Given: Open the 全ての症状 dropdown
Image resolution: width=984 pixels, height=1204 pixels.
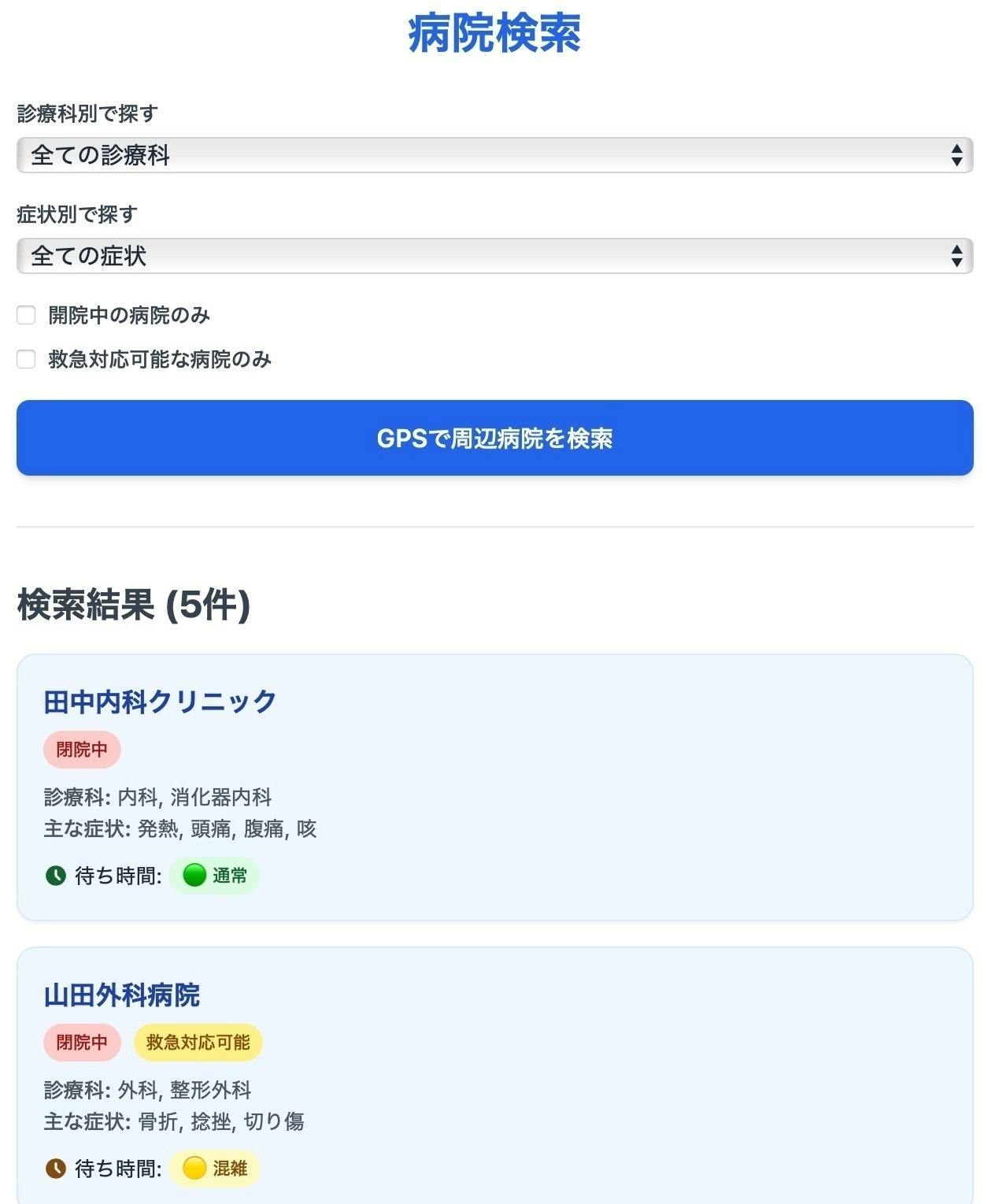Looking at the screenshot, I should point(492,255).
